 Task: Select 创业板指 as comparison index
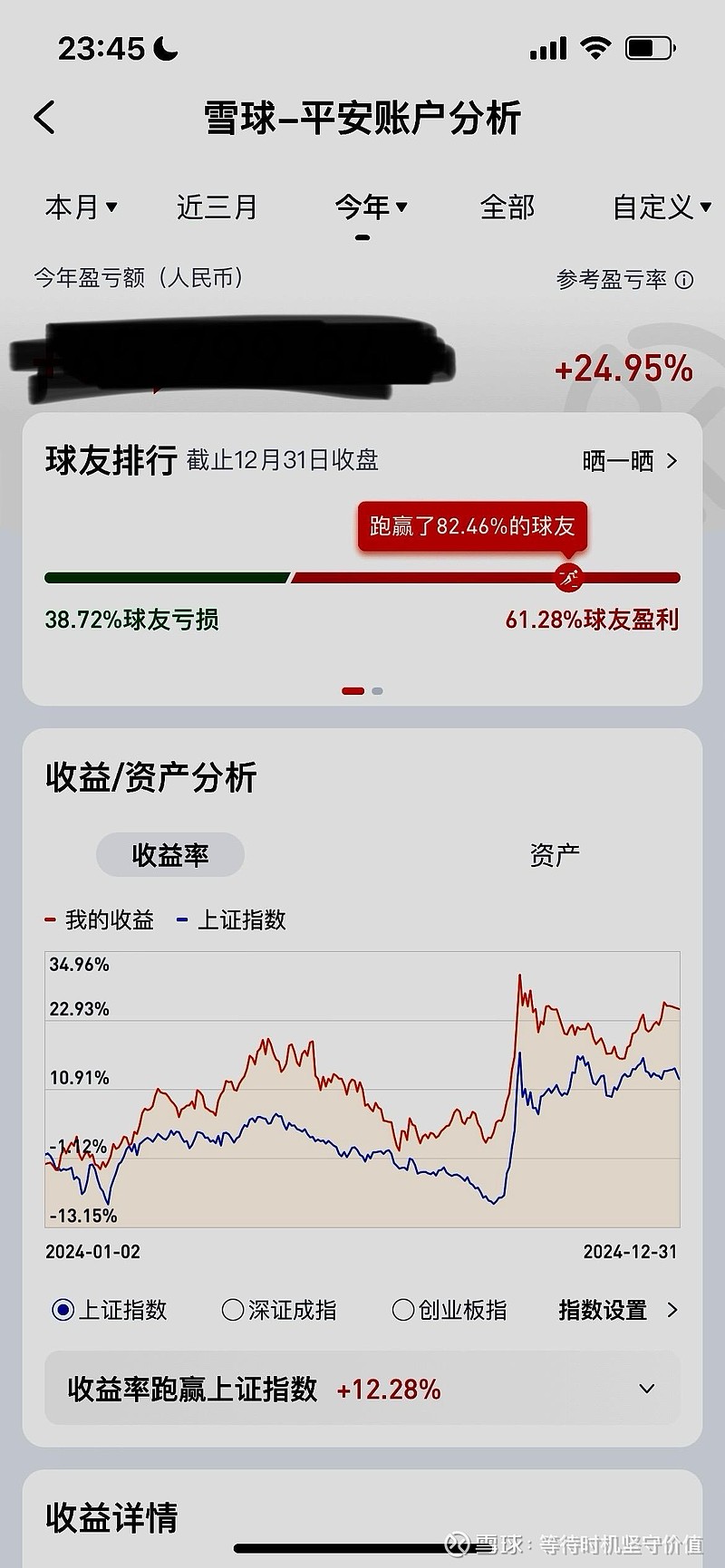tap(403, 1310)
